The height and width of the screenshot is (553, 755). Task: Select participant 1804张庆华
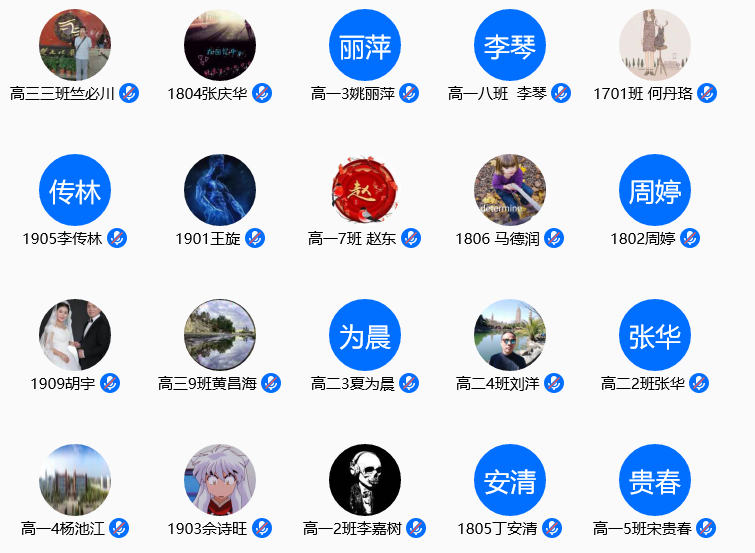click(x=220, y=46)
